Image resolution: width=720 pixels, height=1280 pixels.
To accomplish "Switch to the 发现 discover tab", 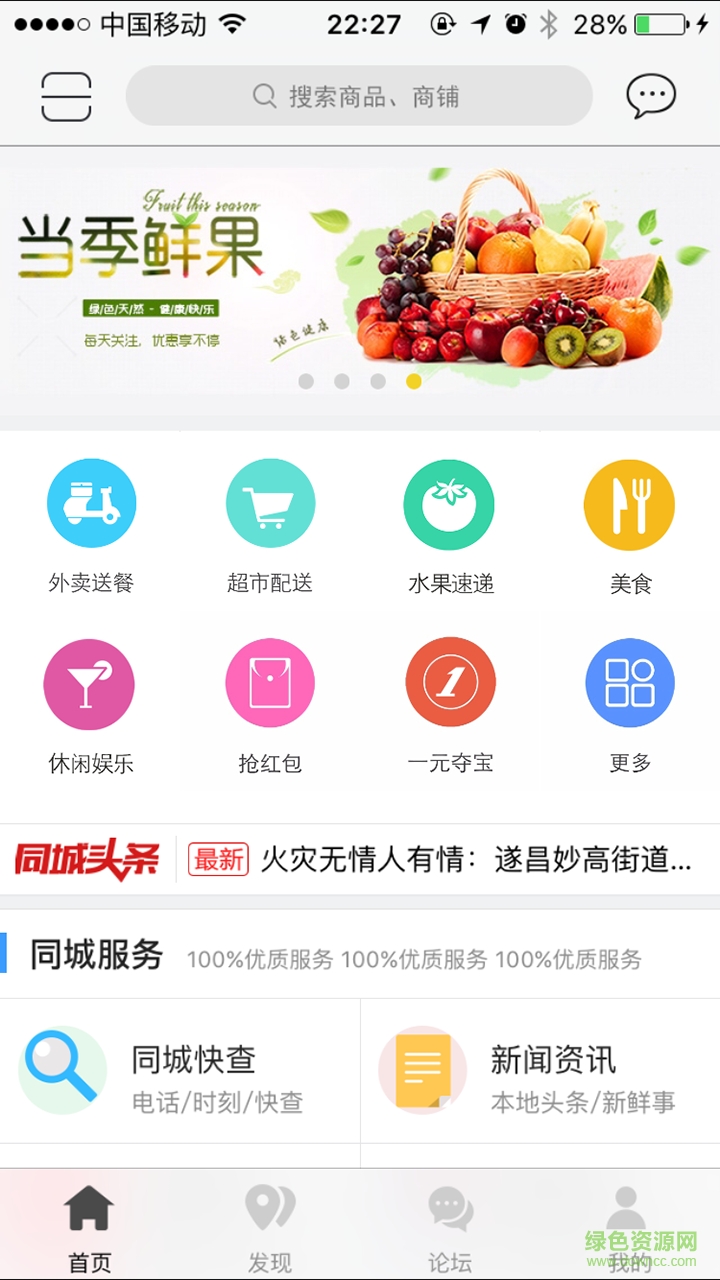I will click(270, 1226).
